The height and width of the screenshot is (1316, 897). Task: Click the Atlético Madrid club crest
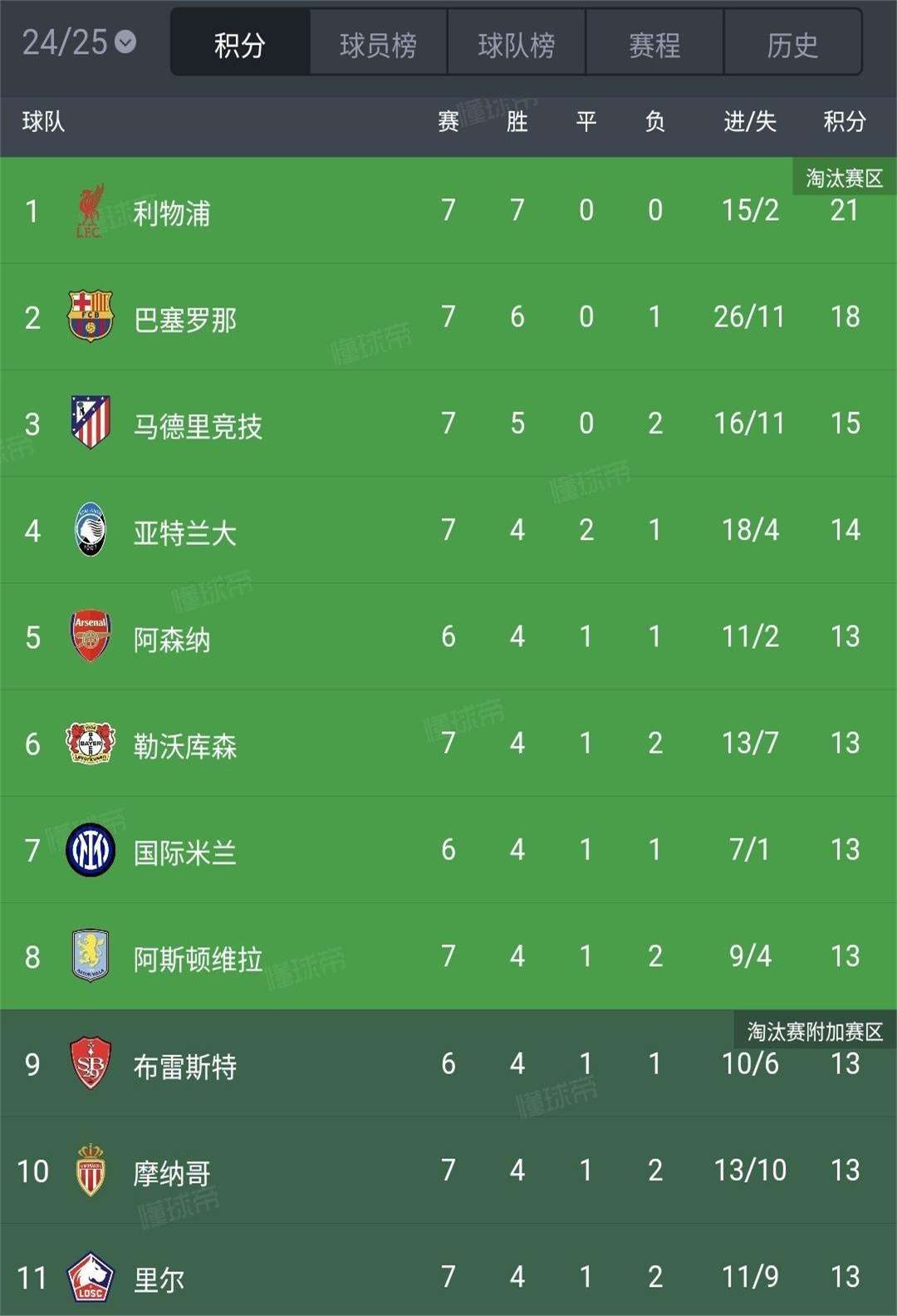coord(90,423)
